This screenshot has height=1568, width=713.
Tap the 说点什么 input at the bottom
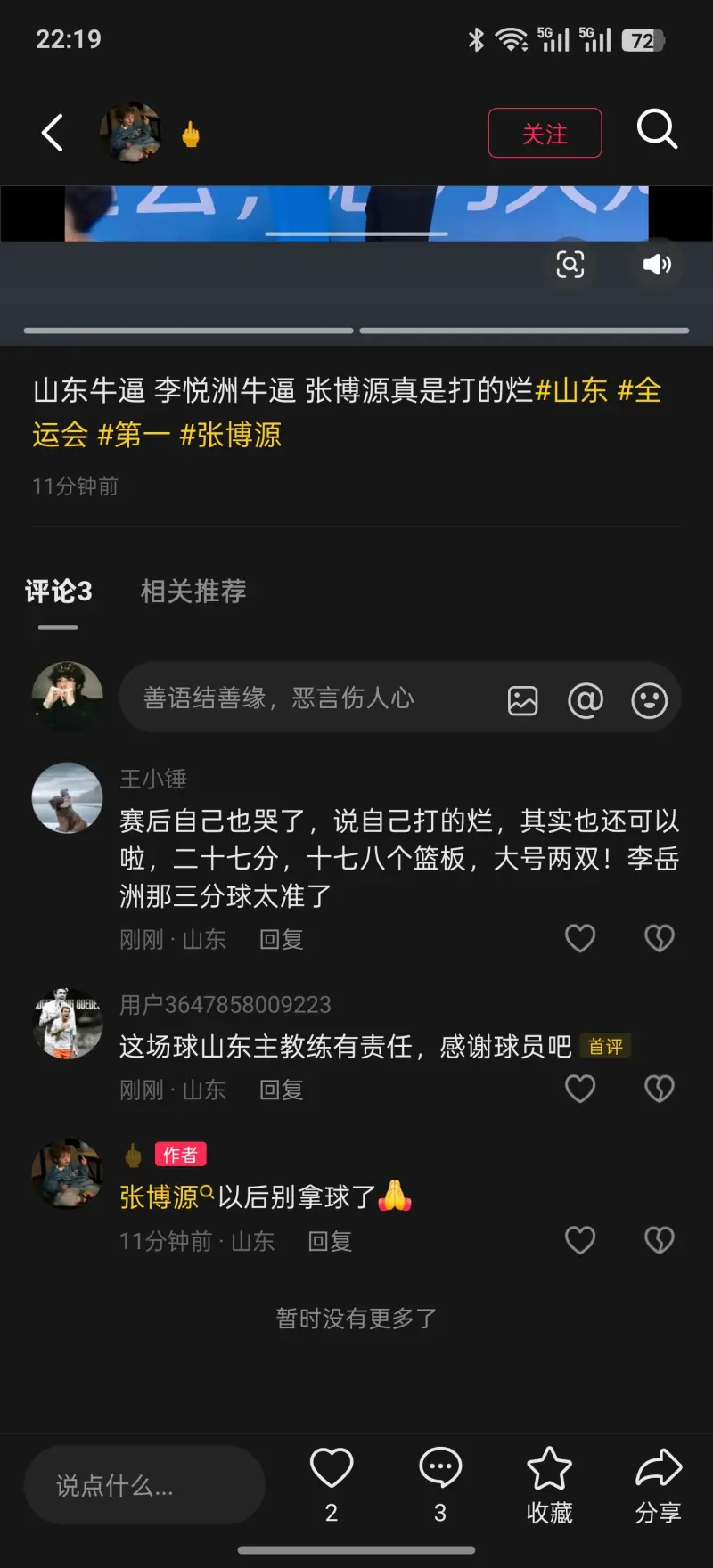coord(143,1485)
